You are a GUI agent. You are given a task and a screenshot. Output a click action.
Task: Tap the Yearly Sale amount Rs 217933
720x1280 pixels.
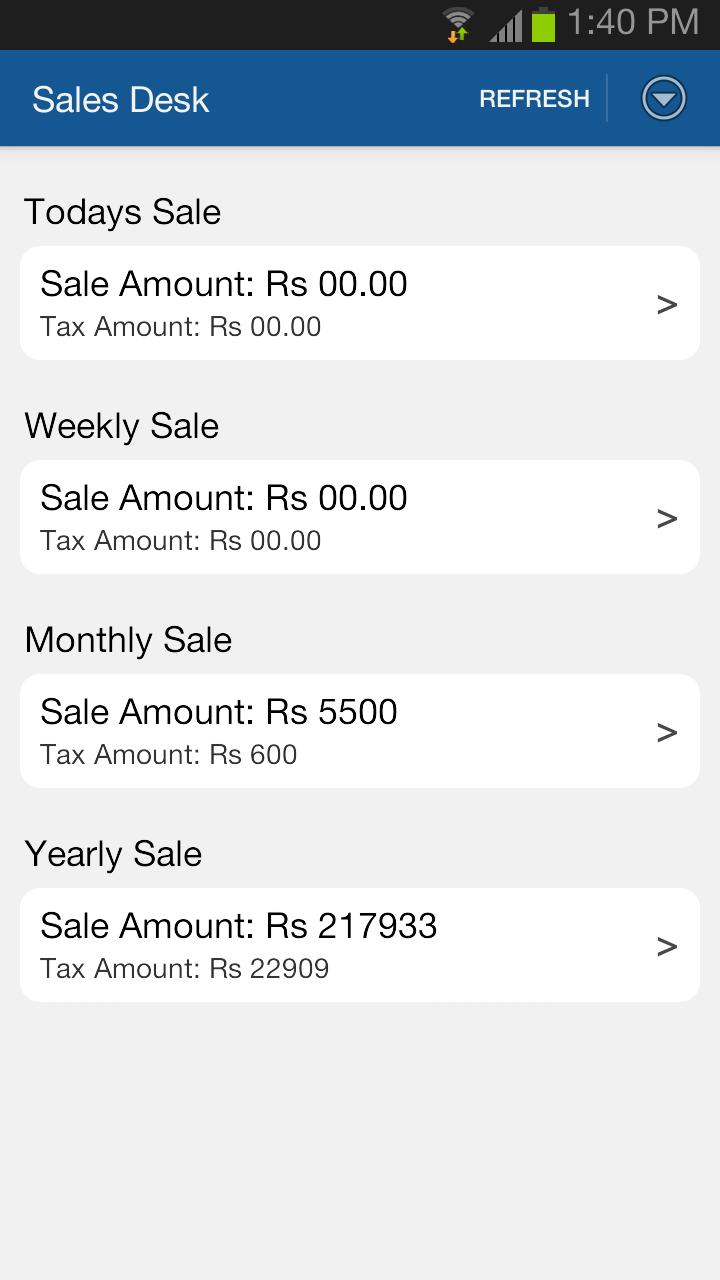[238, 926]
